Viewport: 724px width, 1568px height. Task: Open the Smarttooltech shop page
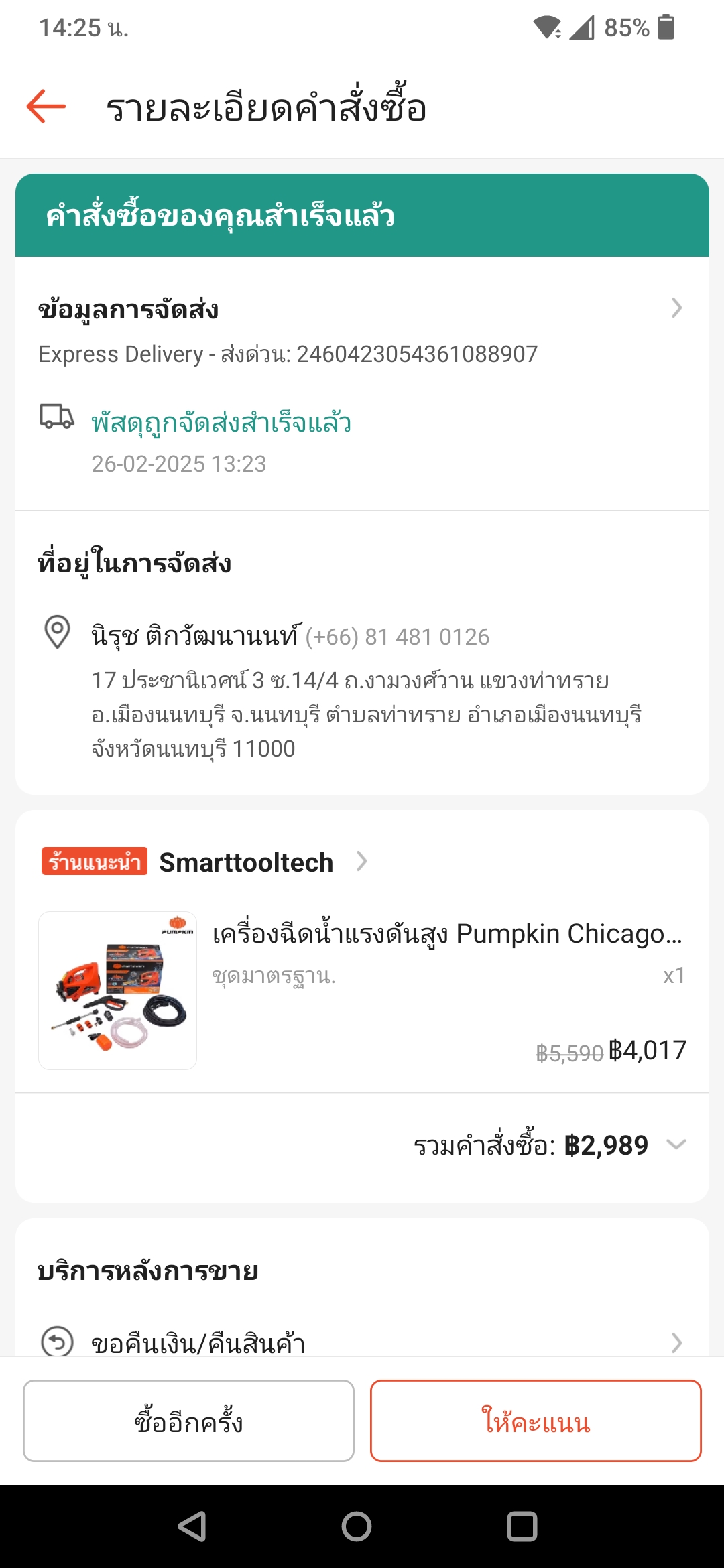(x=245, y=862)
